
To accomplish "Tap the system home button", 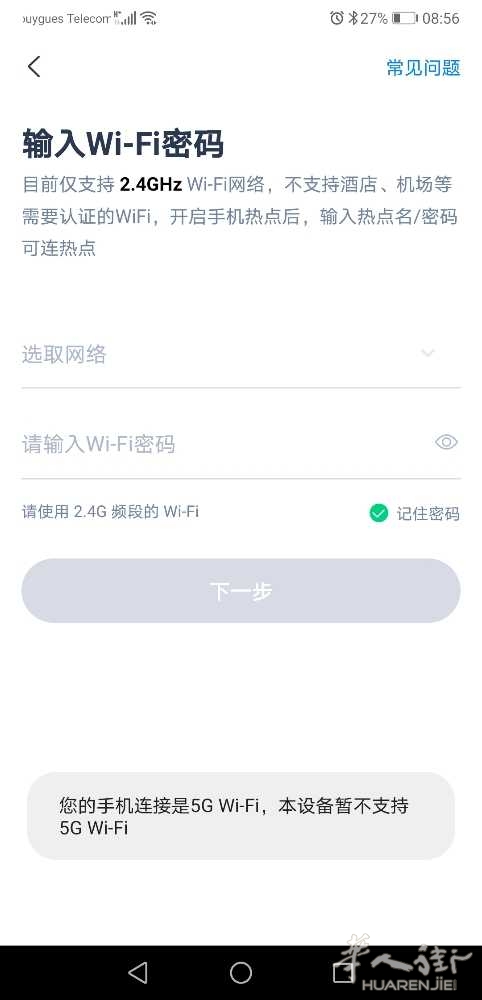I will [240, 973].
